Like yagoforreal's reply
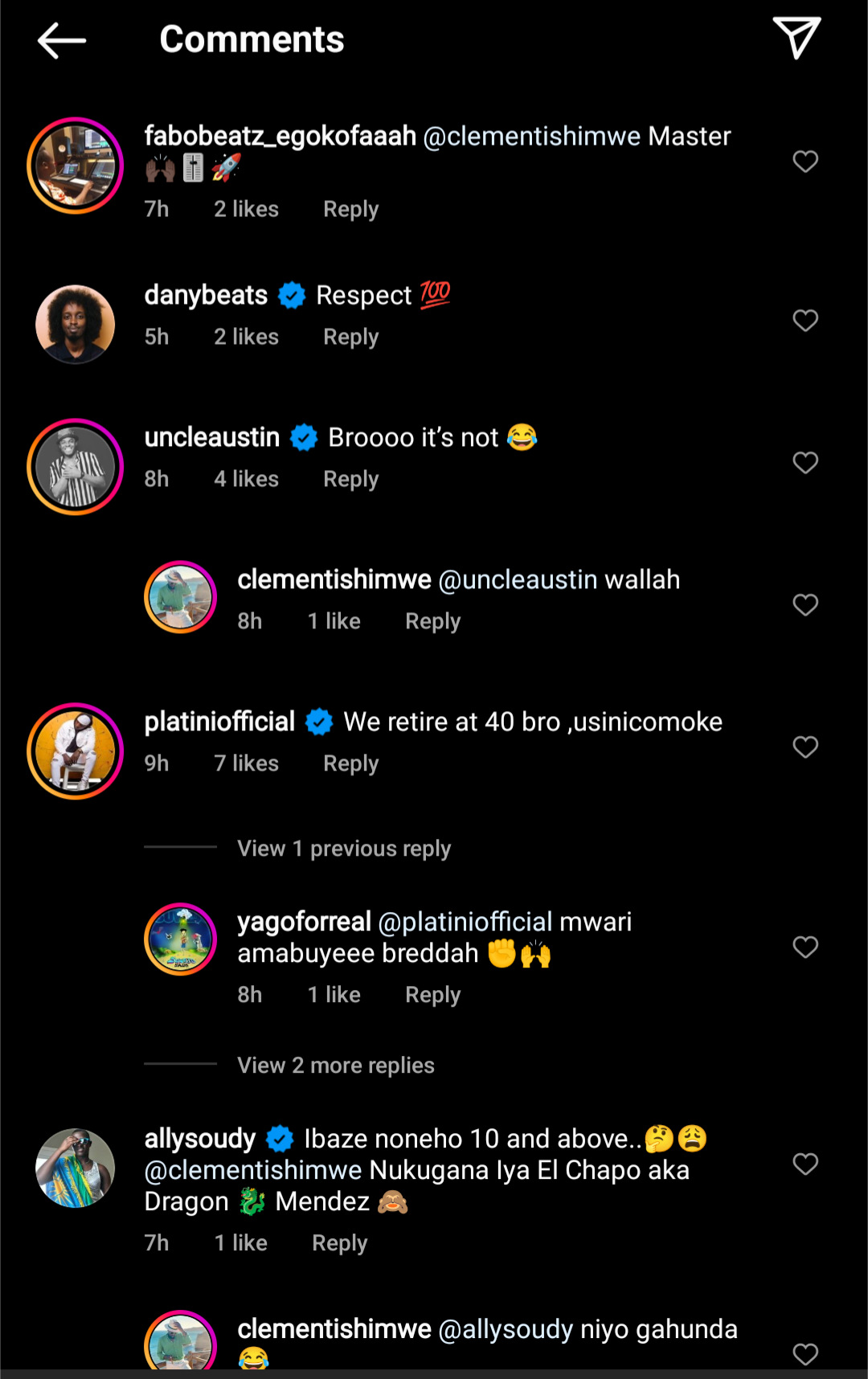868x1379 pixels. (x=805, y=947)
